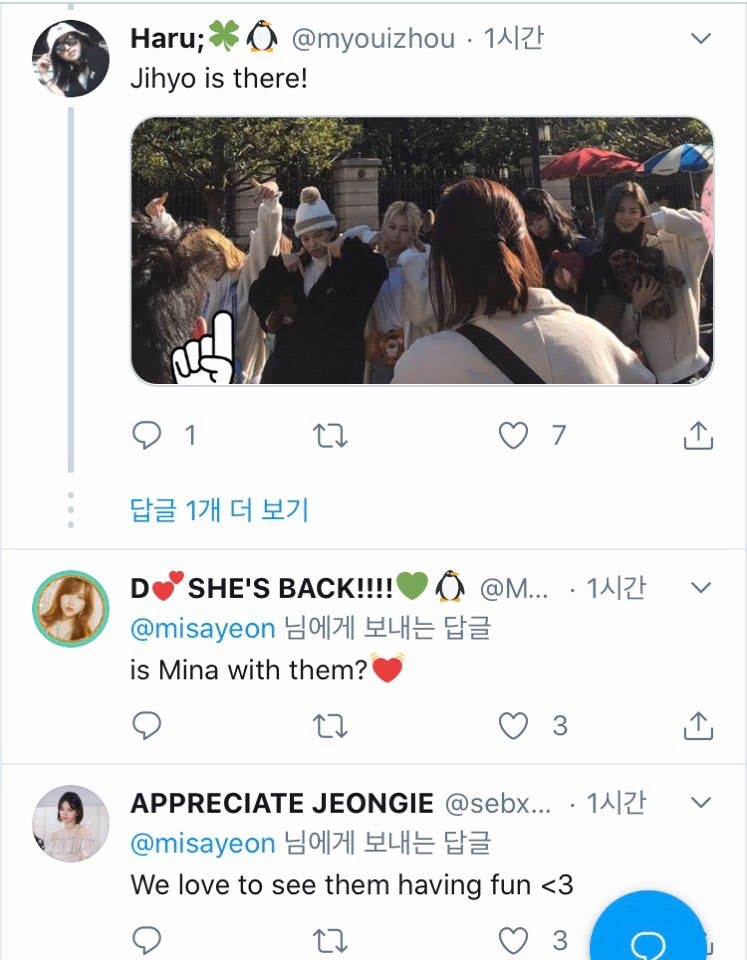The height and width of the screenshot is (960, 747).
Task: Like the "is Mina with them?" tweet
Action: click(x=513, y=725)
